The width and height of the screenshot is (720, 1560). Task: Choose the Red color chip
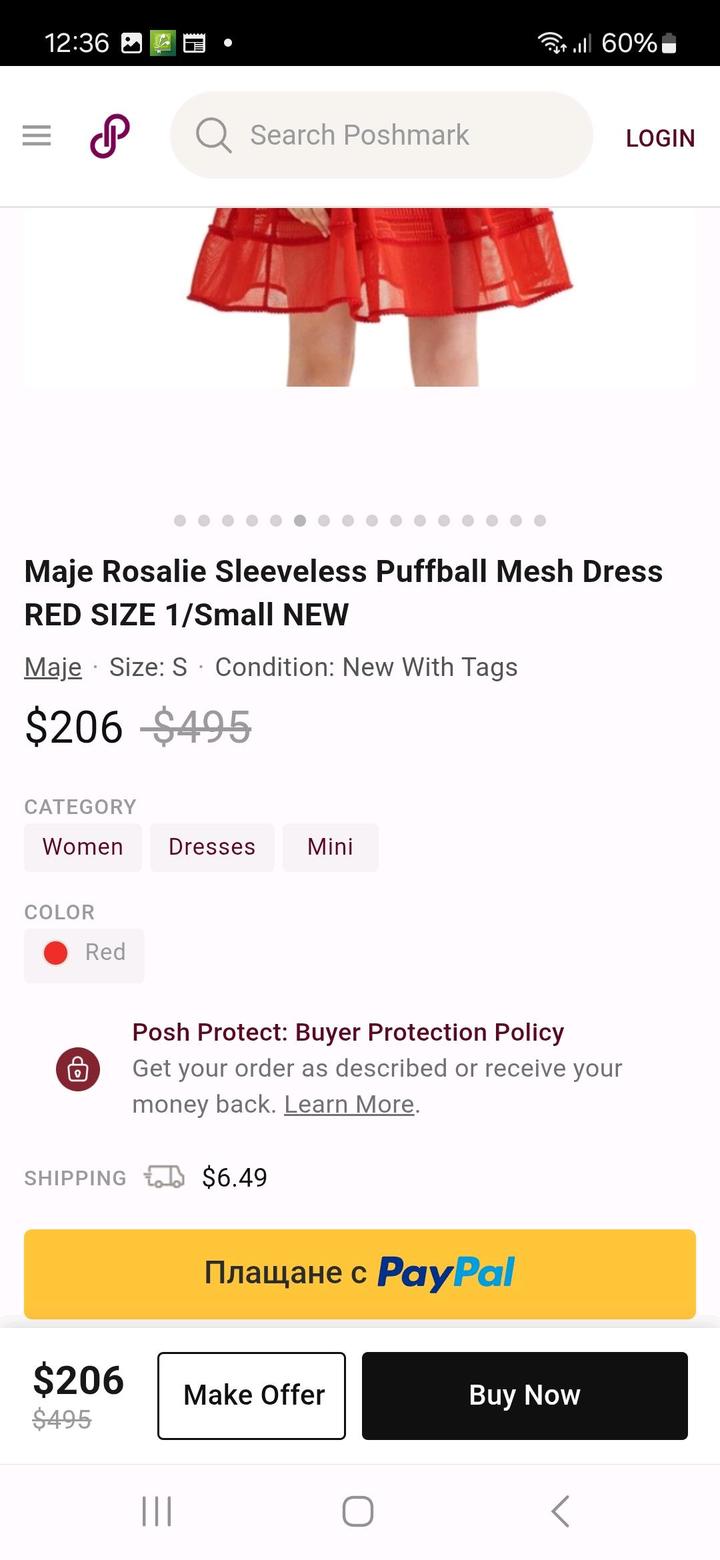[x=84, y=952]
